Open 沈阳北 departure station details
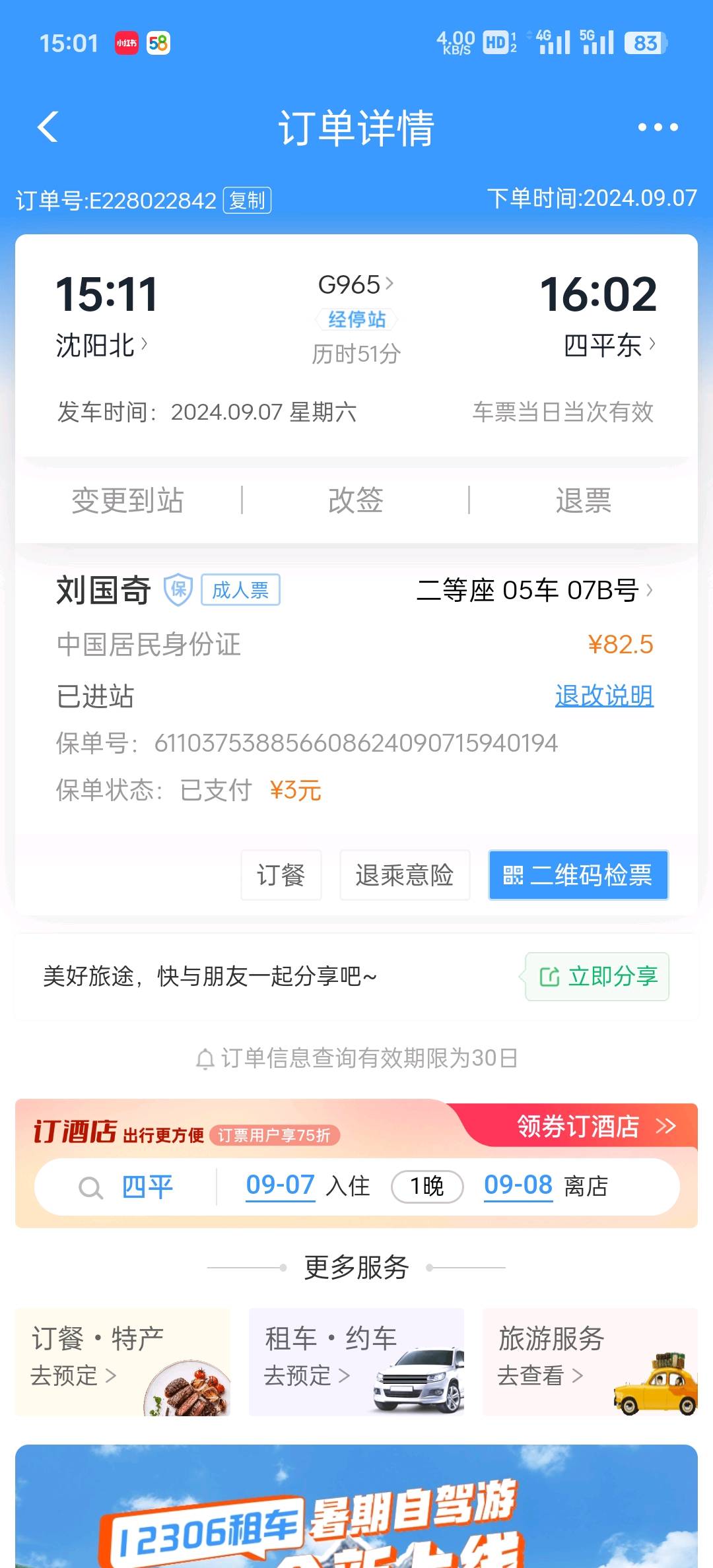 pos(102,345)
